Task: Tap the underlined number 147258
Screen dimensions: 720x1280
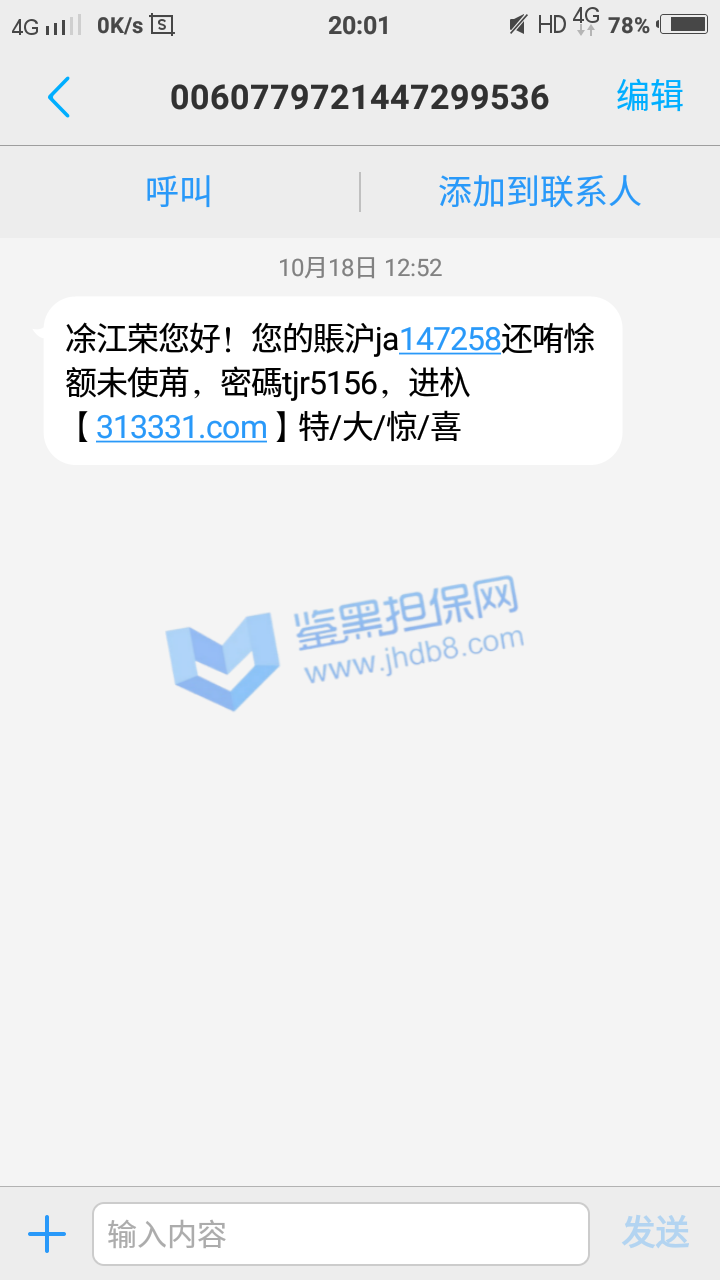Action: [x=450, y=339]
